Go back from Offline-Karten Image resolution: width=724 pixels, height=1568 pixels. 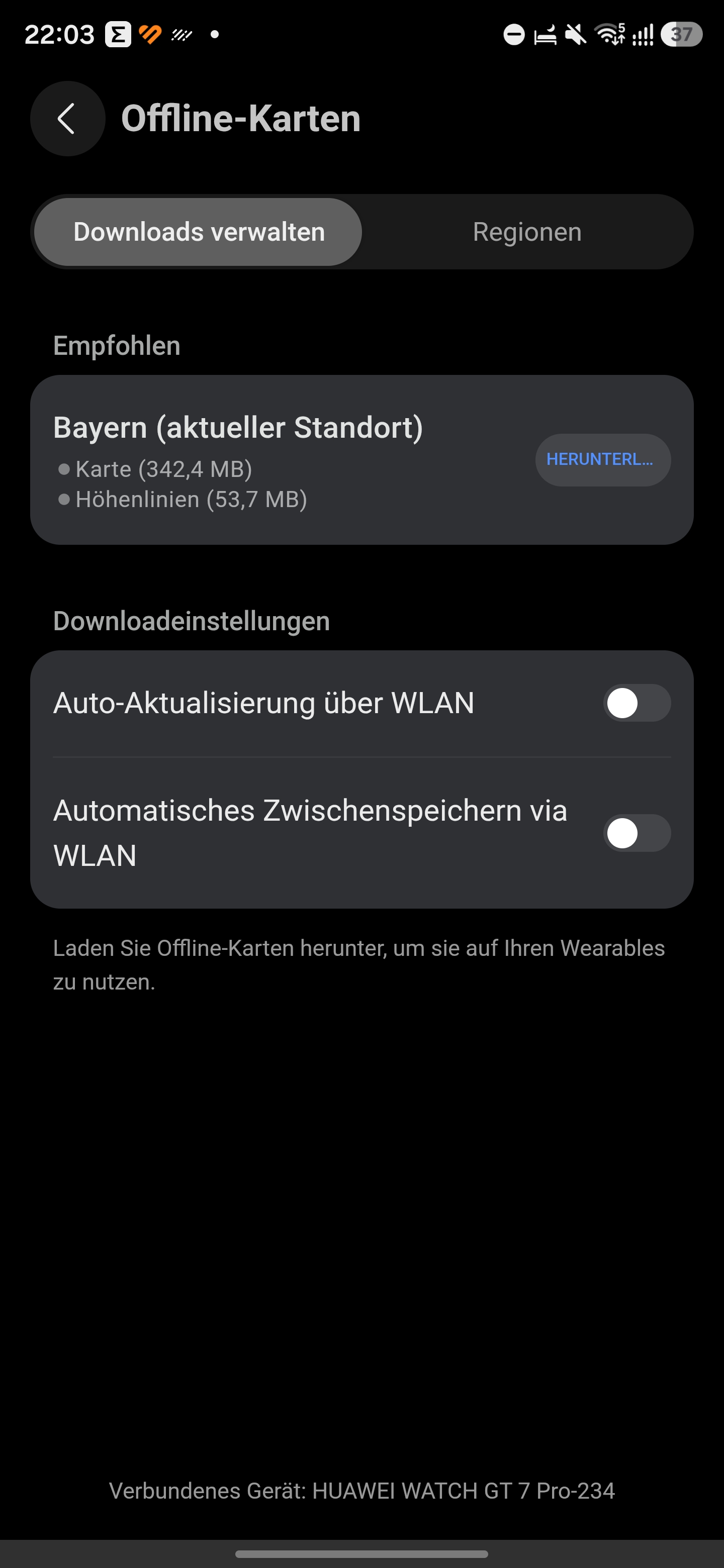click(67, 119)
